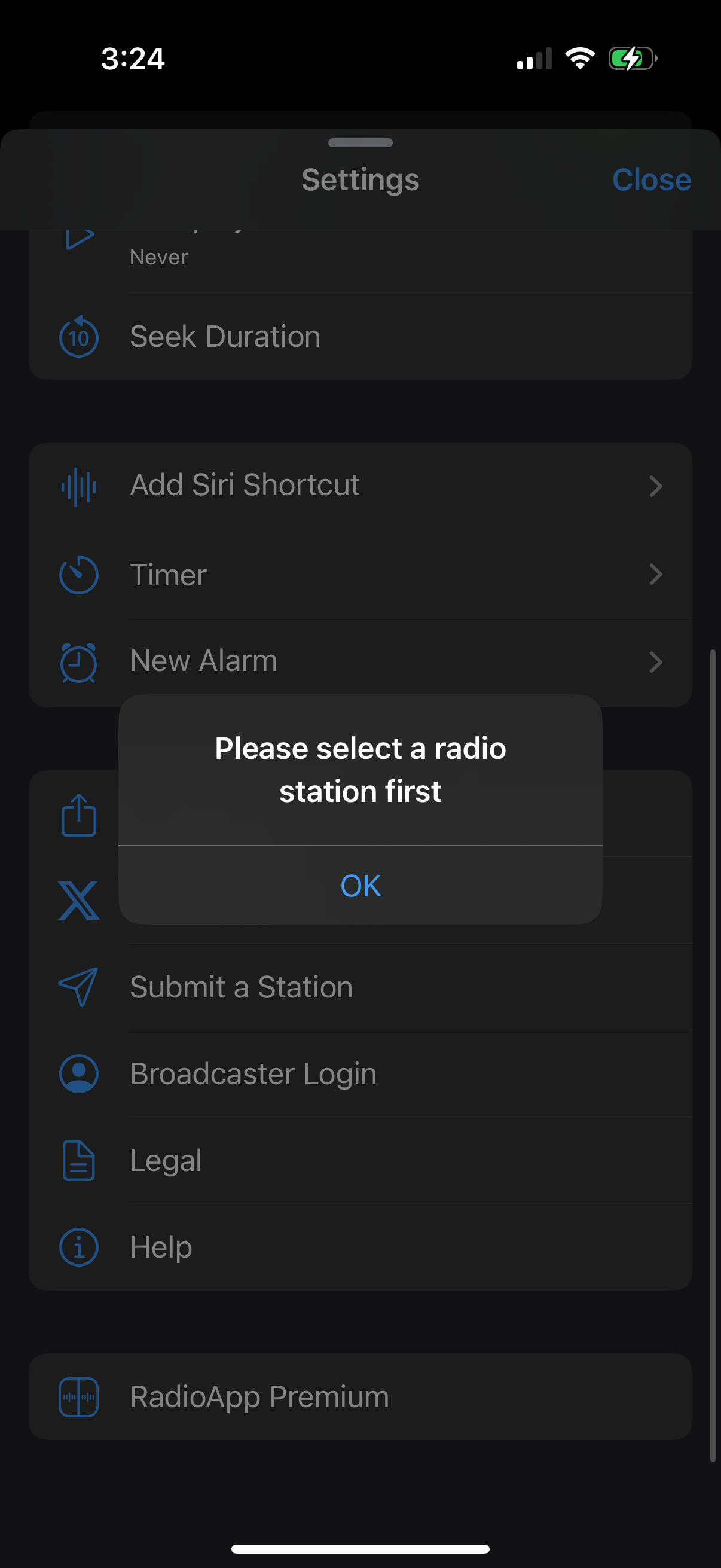
Task: Tap the Broadcaster Login profile icon
Action: click(x=78, y=1073)
